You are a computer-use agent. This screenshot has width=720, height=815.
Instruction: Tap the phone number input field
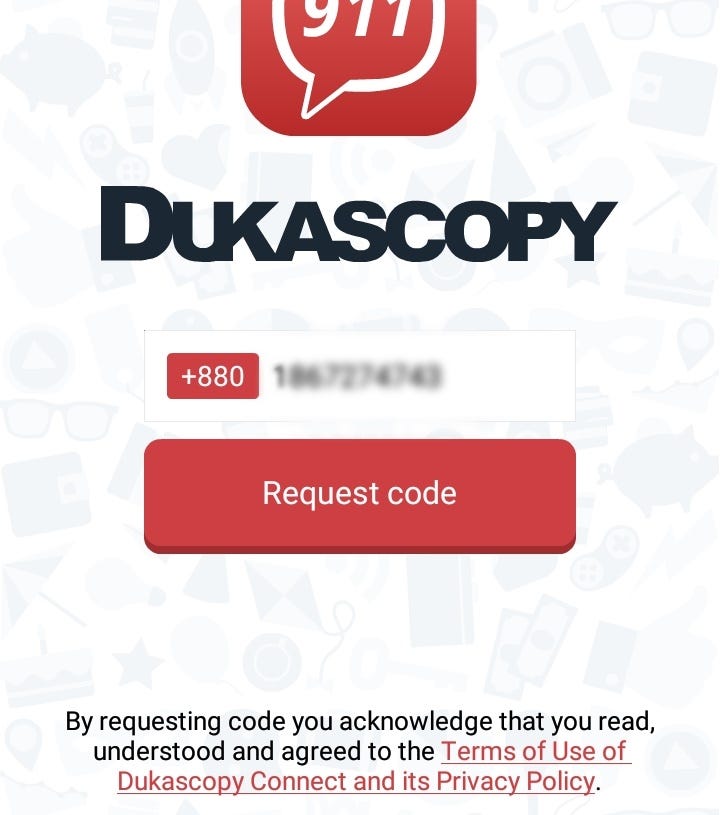(x=410, y=376)
